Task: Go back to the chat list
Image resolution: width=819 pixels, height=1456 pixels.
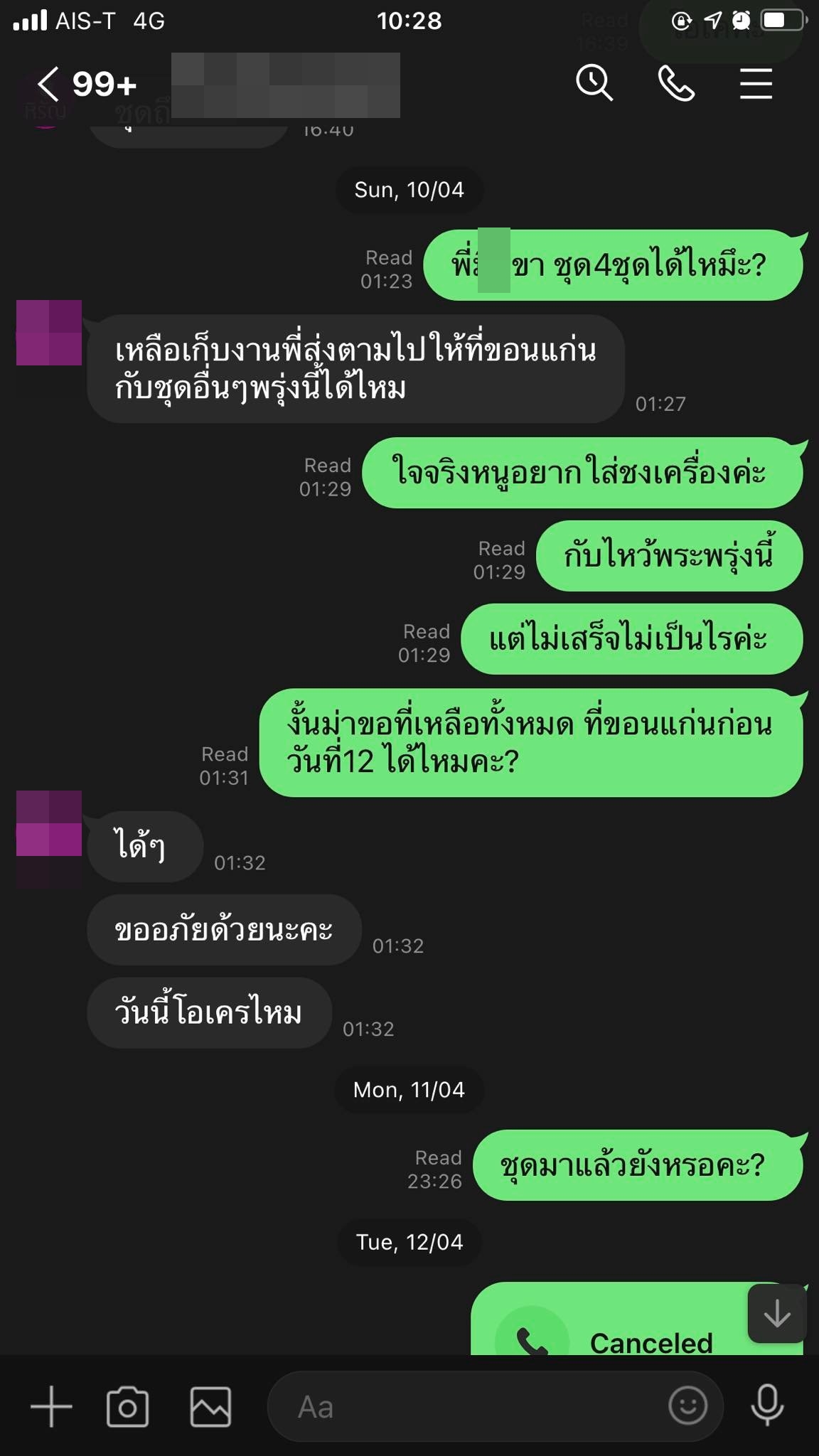Action: click(48, 85)
